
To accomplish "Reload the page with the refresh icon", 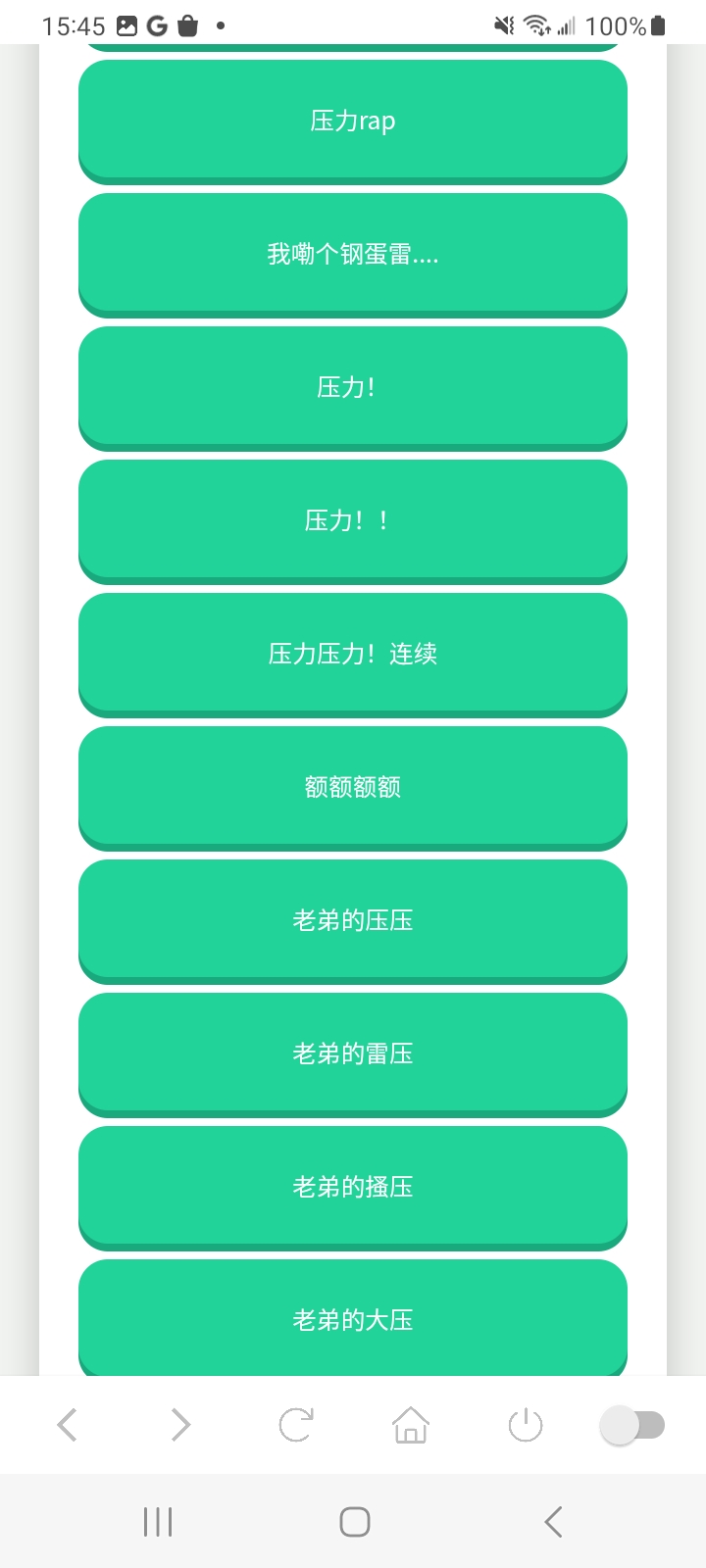I will click(x=295, y=1425).
